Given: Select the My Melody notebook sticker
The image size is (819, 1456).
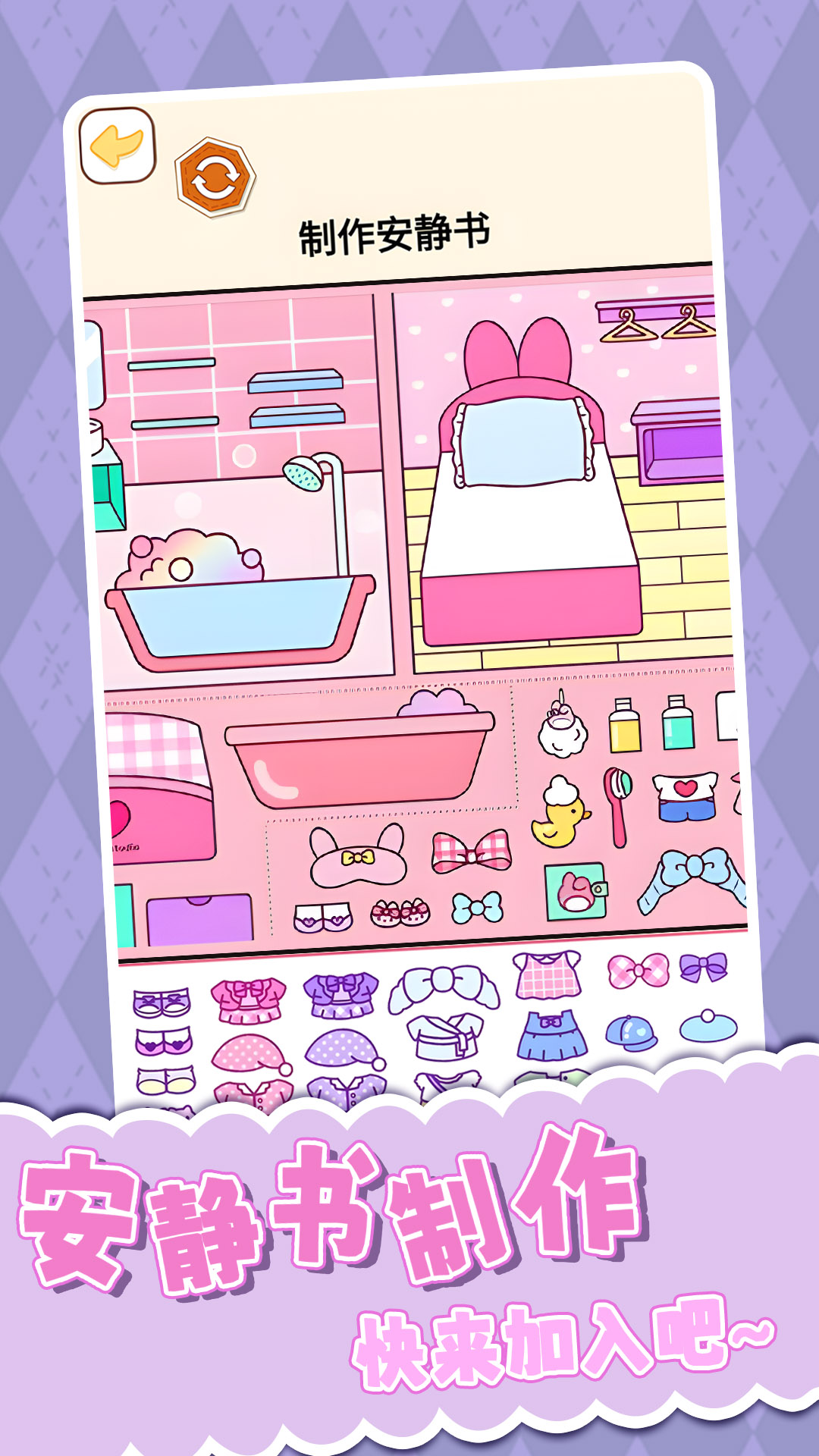Looking at the screenshot, I should pos(574,893).
